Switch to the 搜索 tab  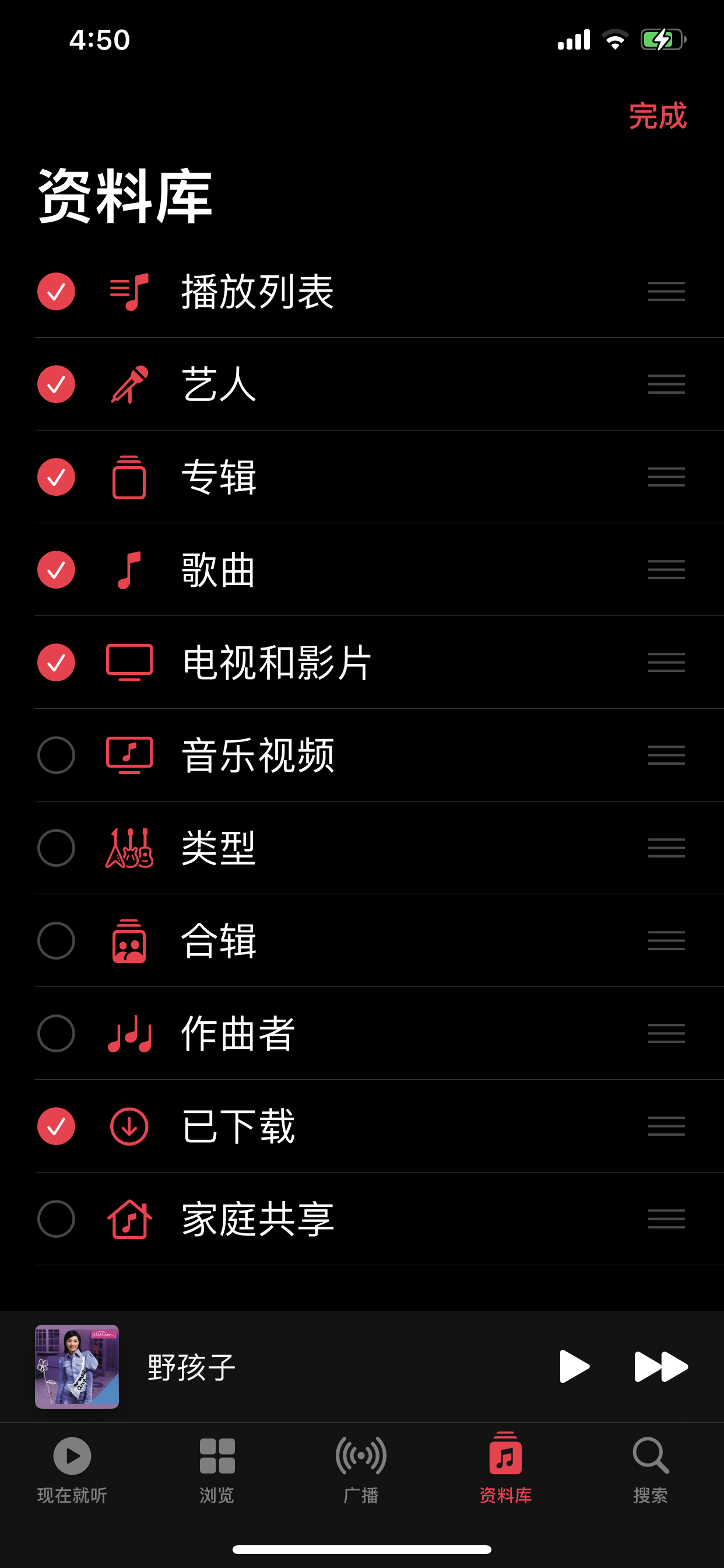[x=651, y=1467]
